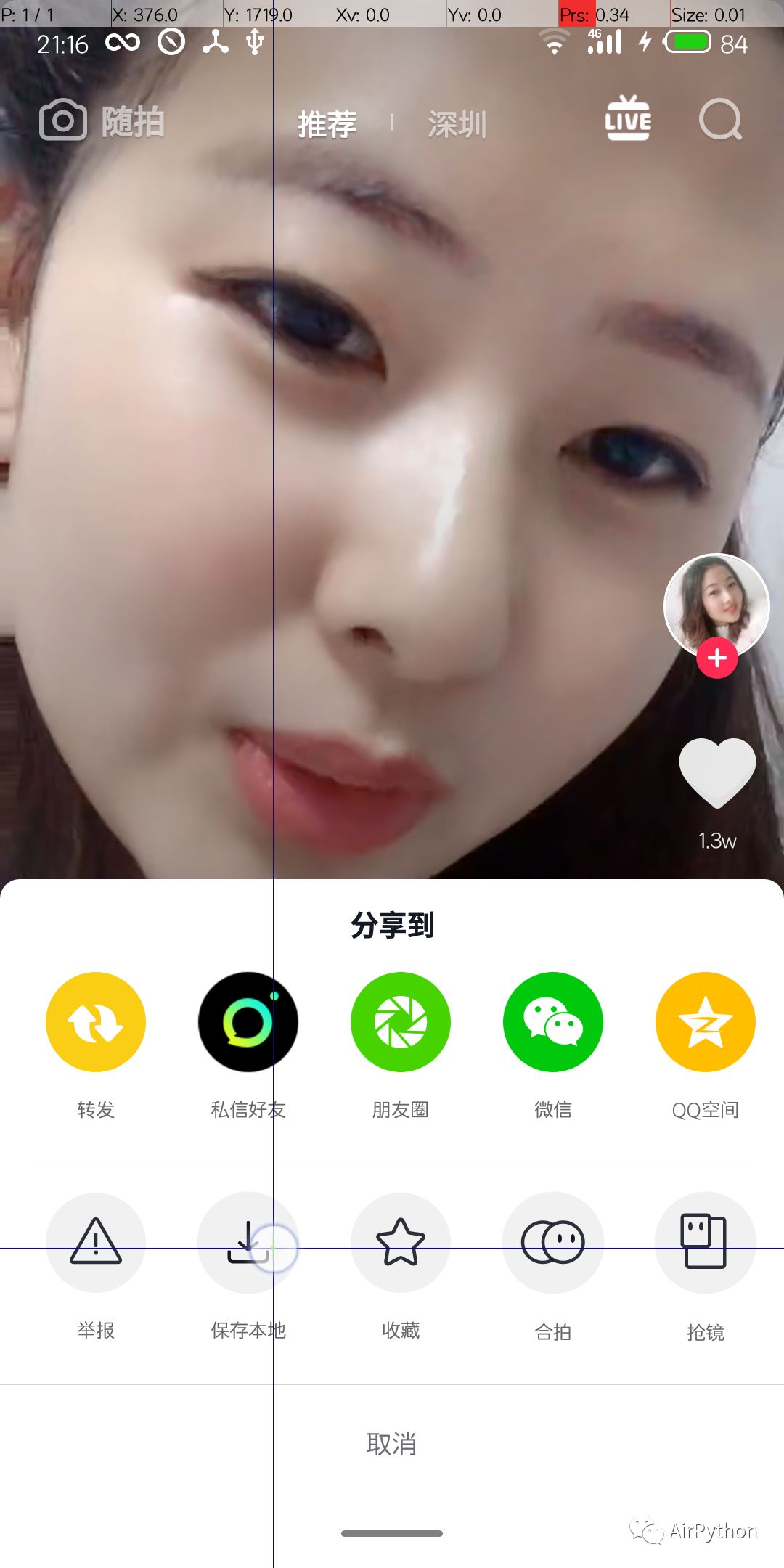Viewport: 784px width, 1568px height.
Task: Follow the creator with the red plus
Action: (717, 658)
